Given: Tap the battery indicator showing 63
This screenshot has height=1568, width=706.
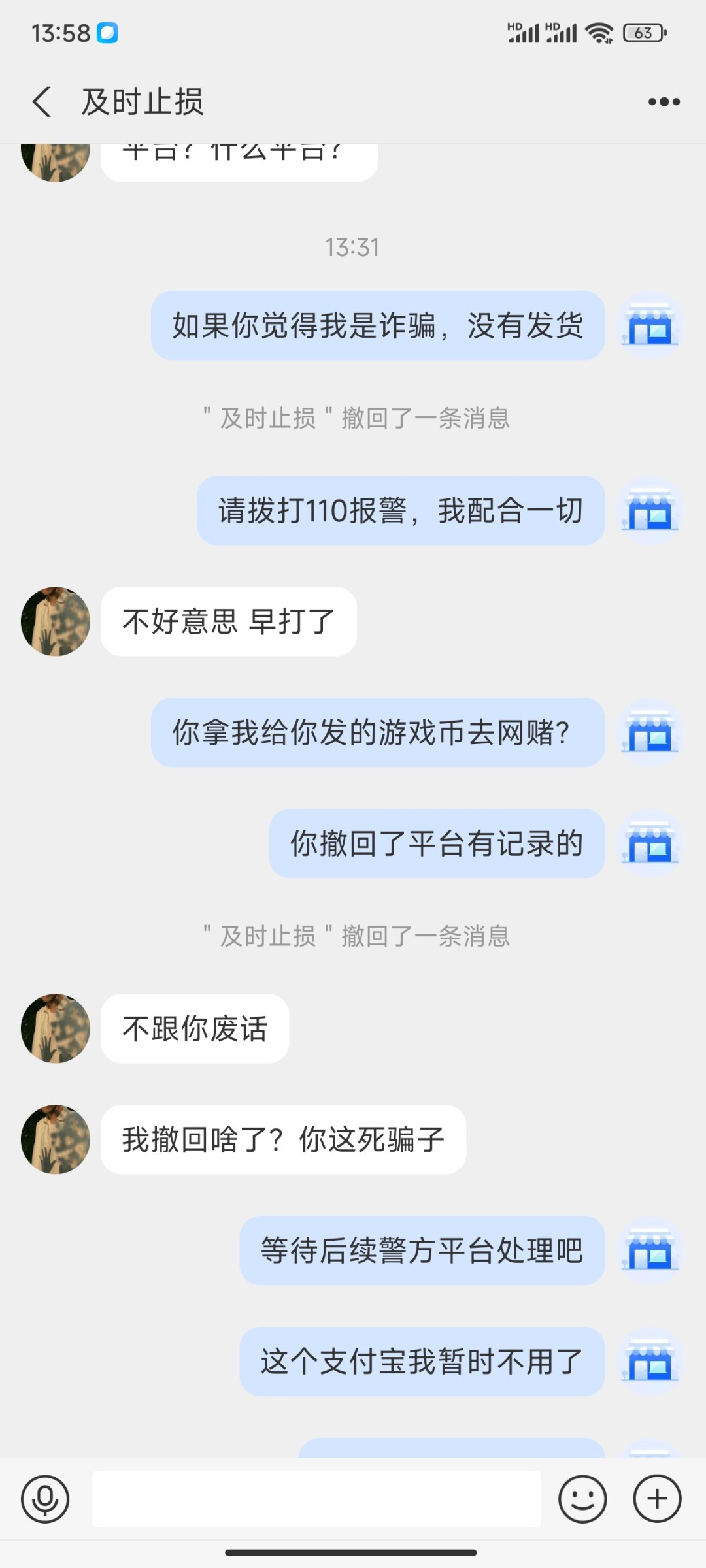Looking at the screenshot, I should [x=644, y=31].
